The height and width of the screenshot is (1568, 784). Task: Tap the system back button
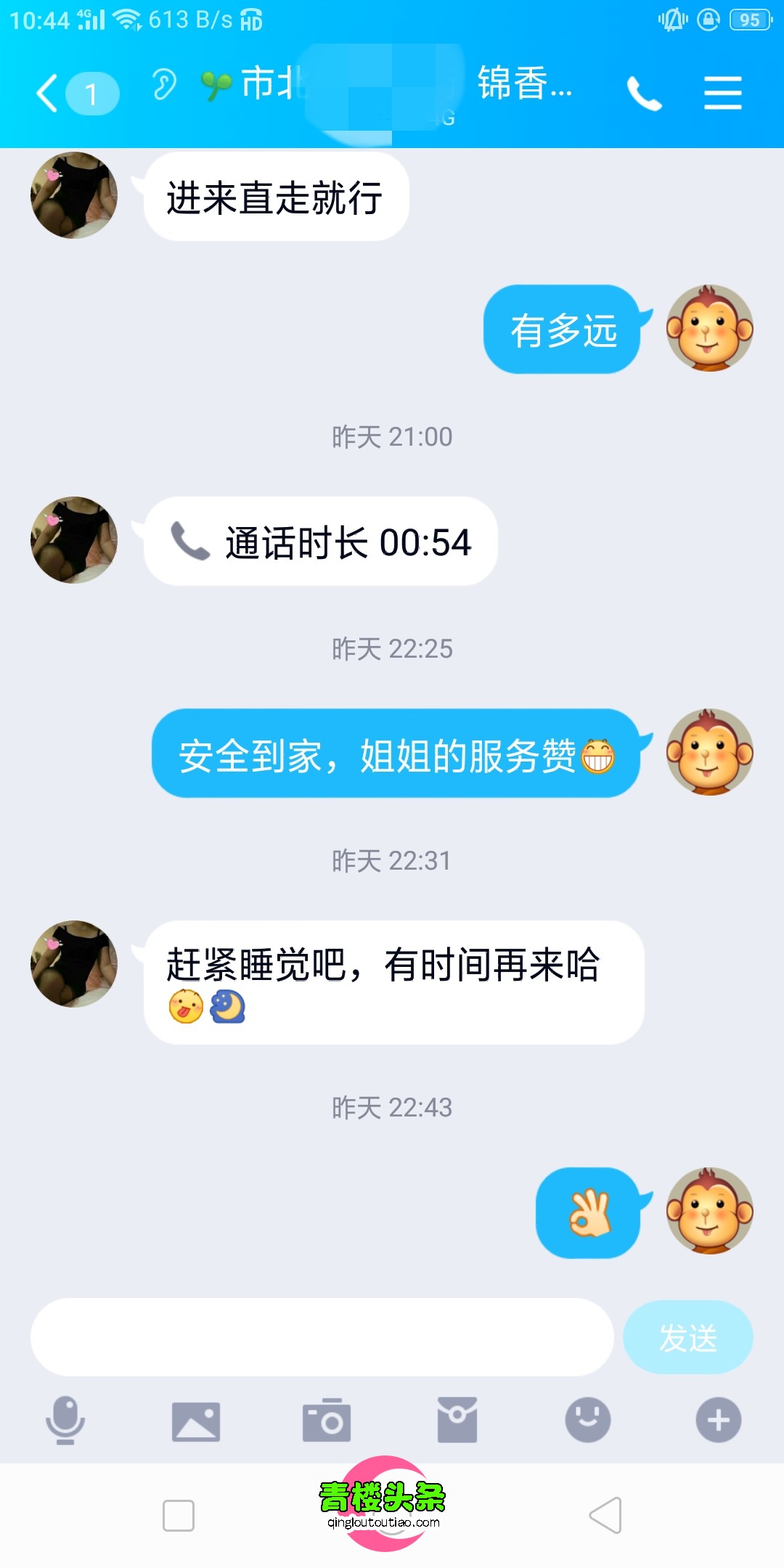click(x=606, y=1515)
